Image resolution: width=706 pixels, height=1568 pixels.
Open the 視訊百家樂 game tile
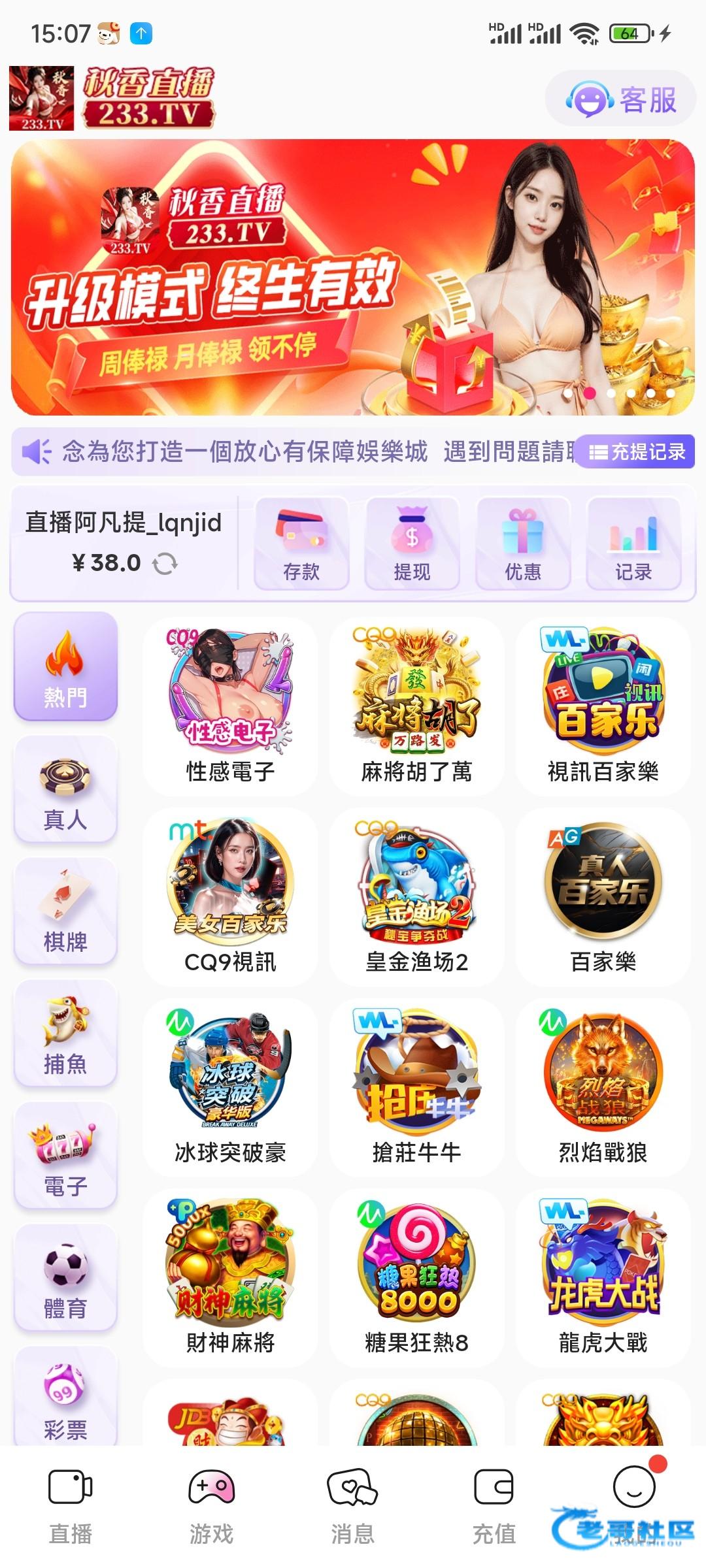(603, 706)
